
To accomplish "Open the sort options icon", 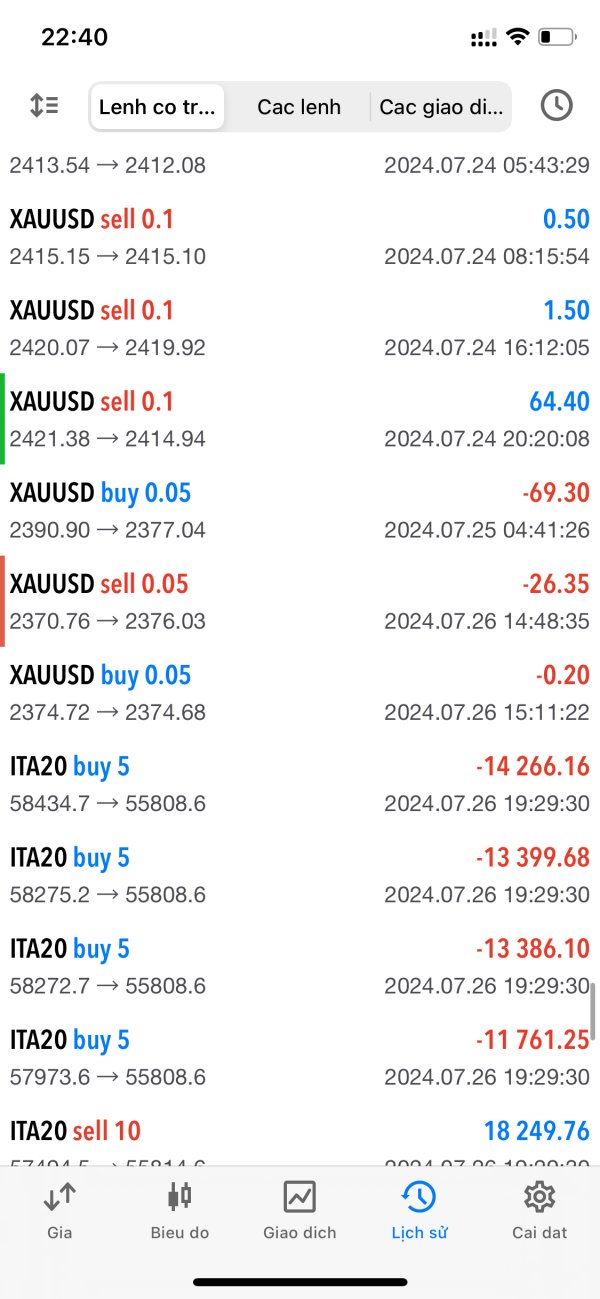I will click(x=44, y=106).
